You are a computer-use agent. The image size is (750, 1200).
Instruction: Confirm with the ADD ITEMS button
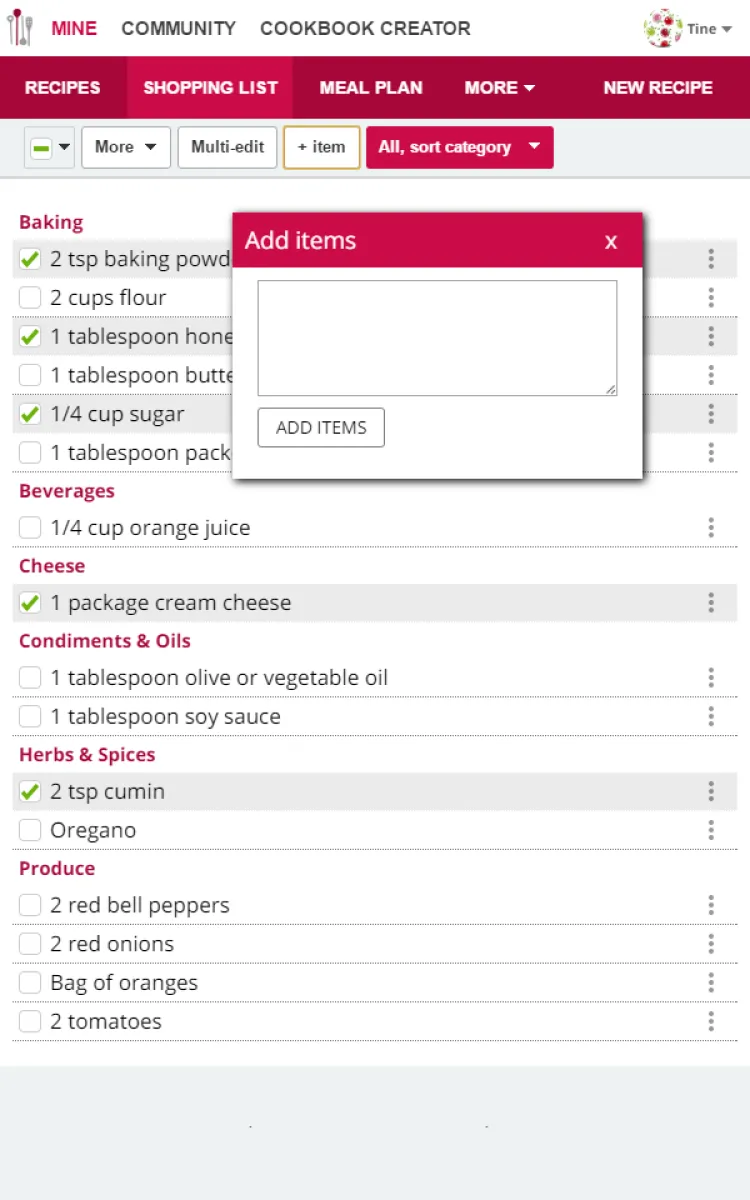point(321,428)
